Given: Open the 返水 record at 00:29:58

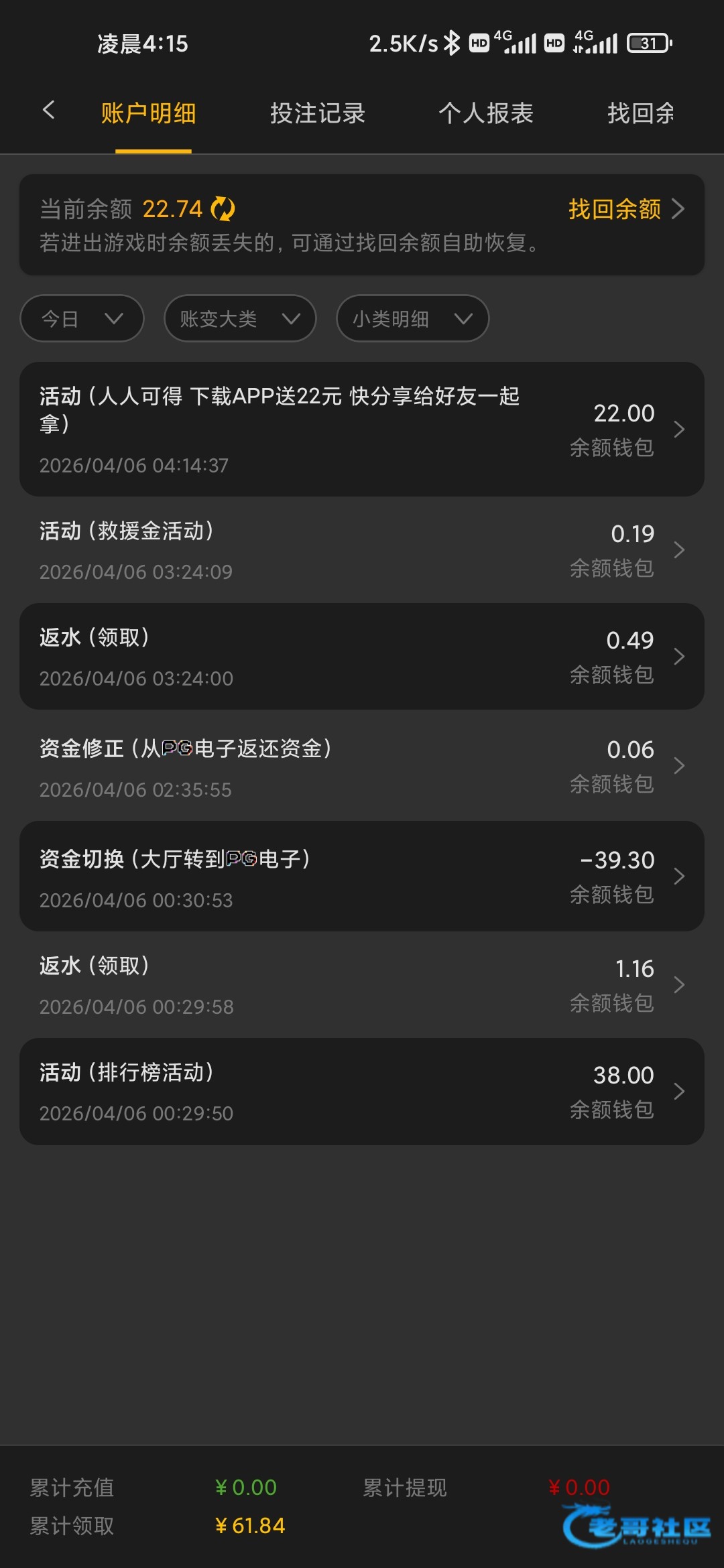Looking at the screenshot, I should (361, 985).
